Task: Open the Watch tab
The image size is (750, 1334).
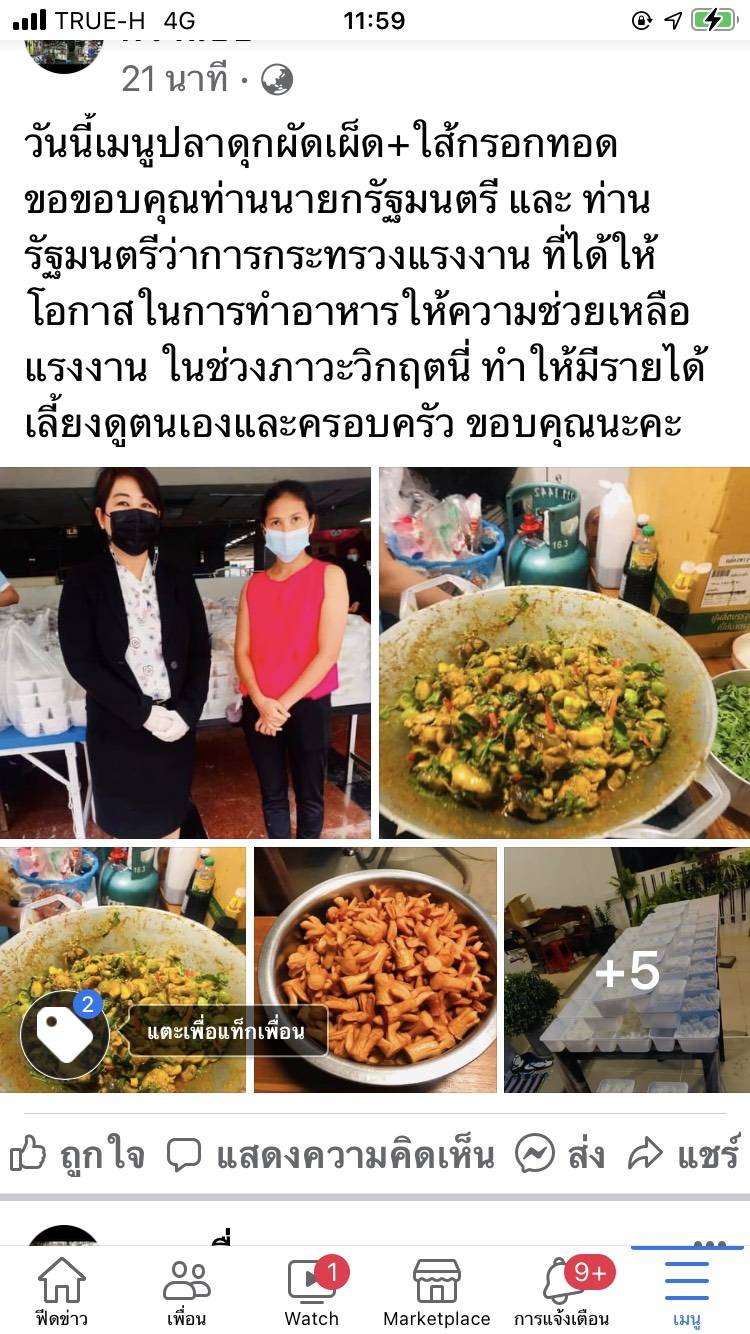Action: (x=311, y=1291)
